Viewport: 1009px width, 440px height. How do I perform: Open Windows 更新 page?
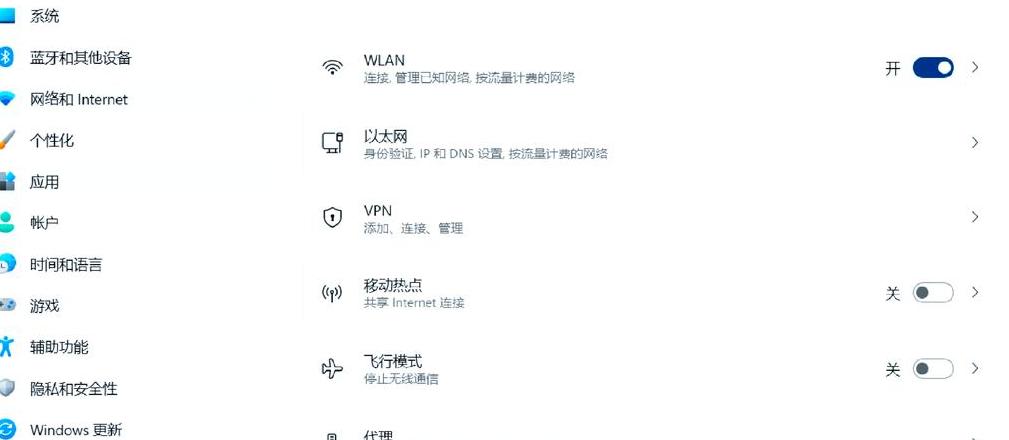tap(75, 430)
